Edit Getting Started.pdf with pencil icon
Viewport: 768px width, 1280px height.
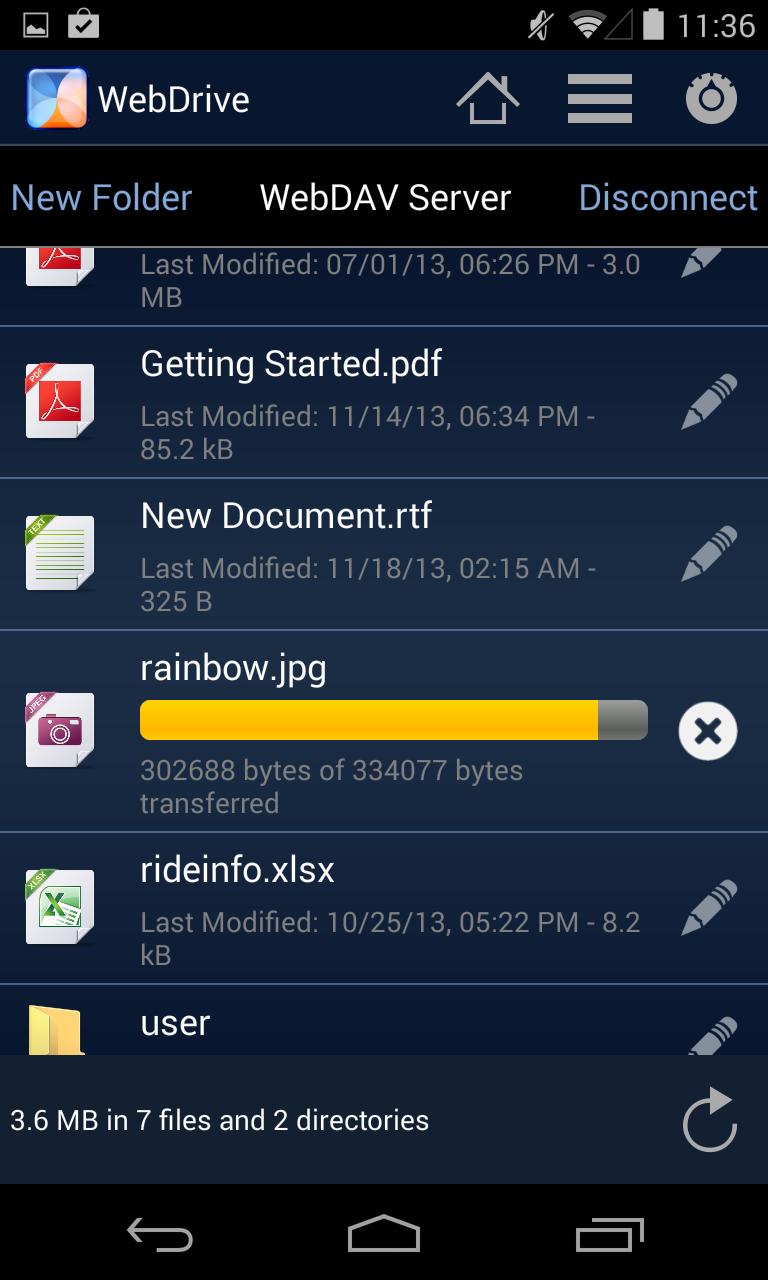pyautogui.click(x=709, y=402)
